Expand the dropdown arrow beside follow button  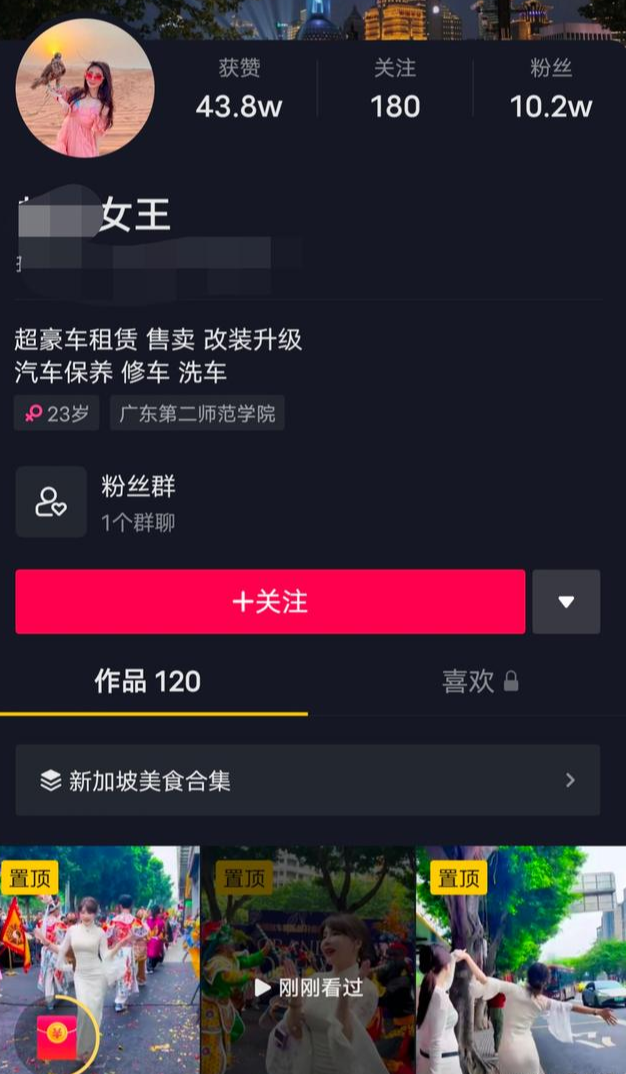pyautogui.click(x=566, y=601)
